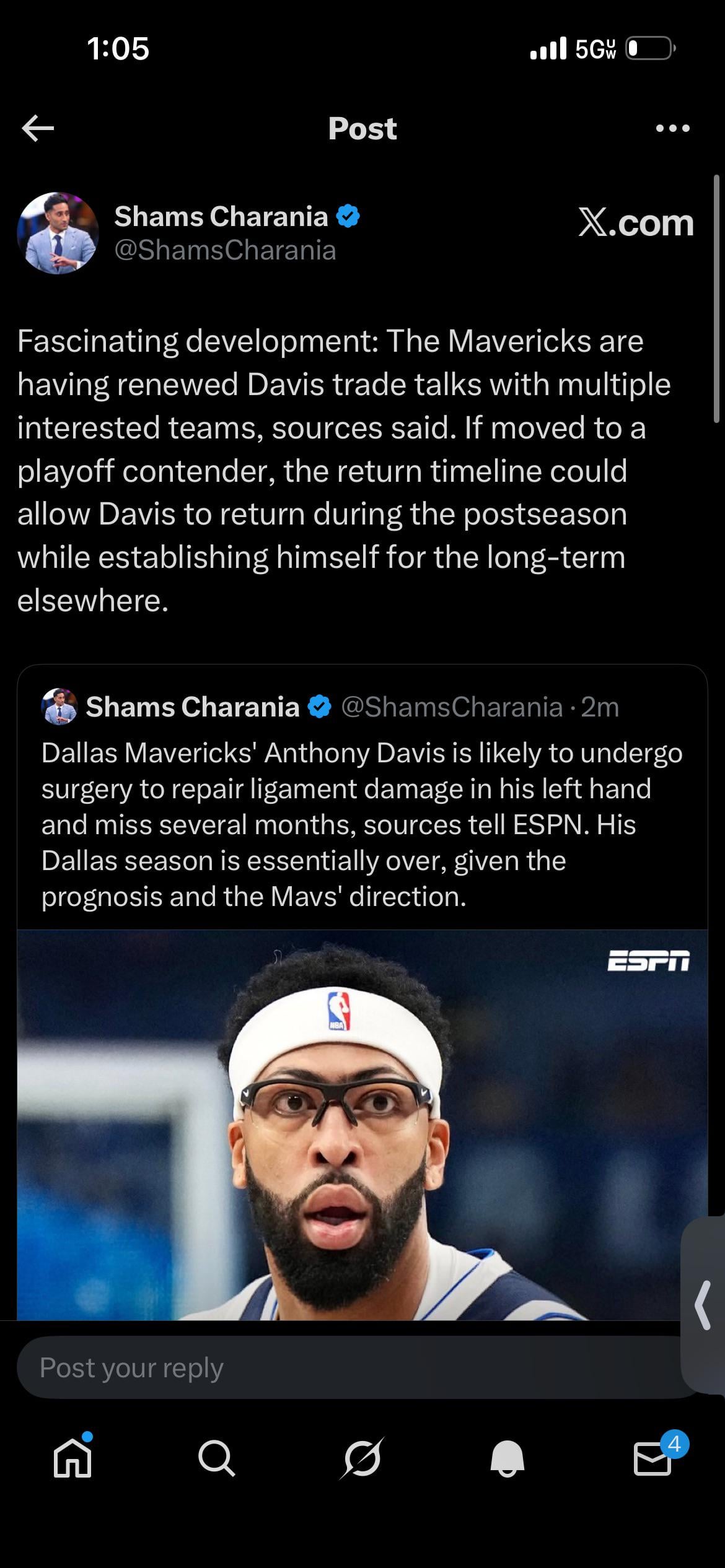Viewport: 725px width, 1568px height.
Task: Open the Notifications bell tab
Action: [x=507, y=1458]
